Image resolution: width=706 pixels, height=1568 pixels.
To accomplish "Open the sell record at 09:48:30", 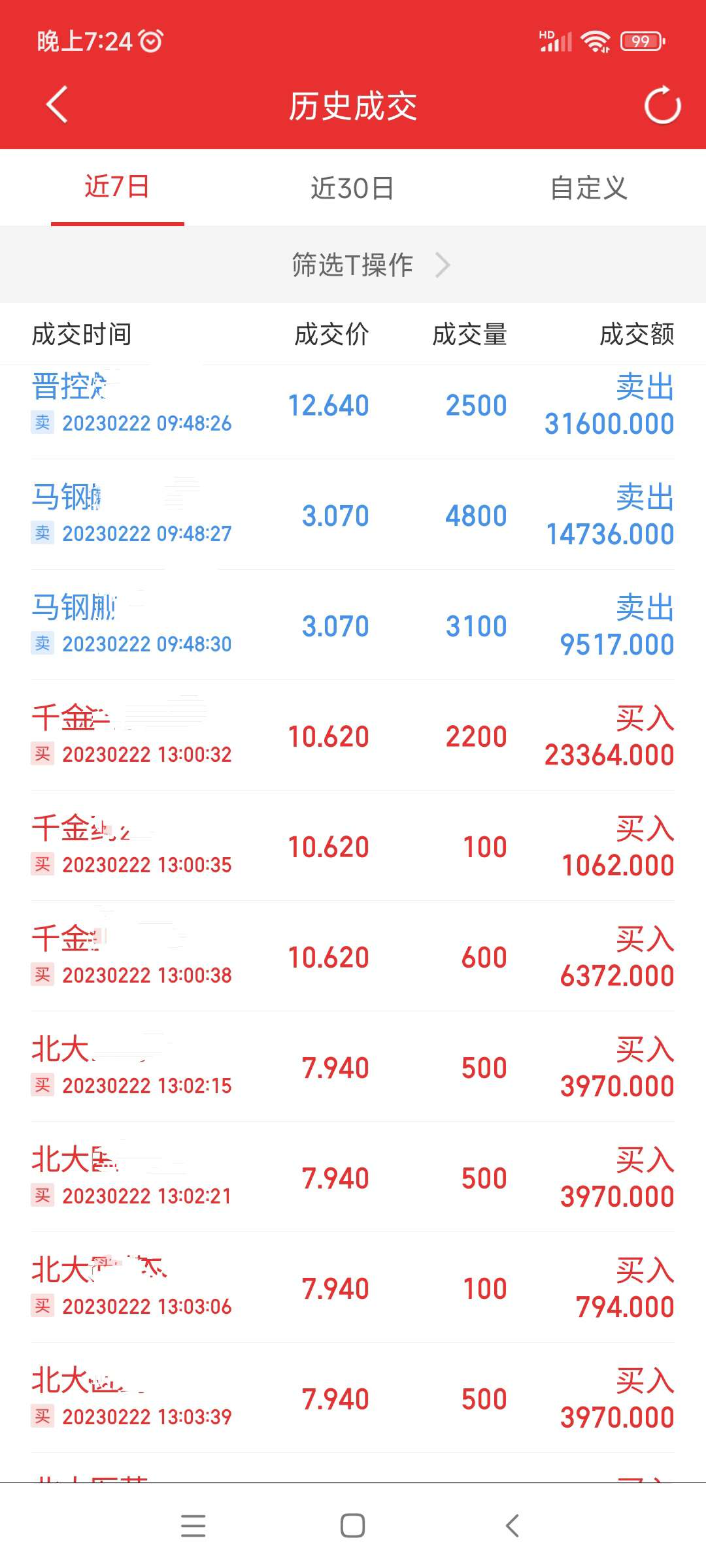I will [353, 625].
